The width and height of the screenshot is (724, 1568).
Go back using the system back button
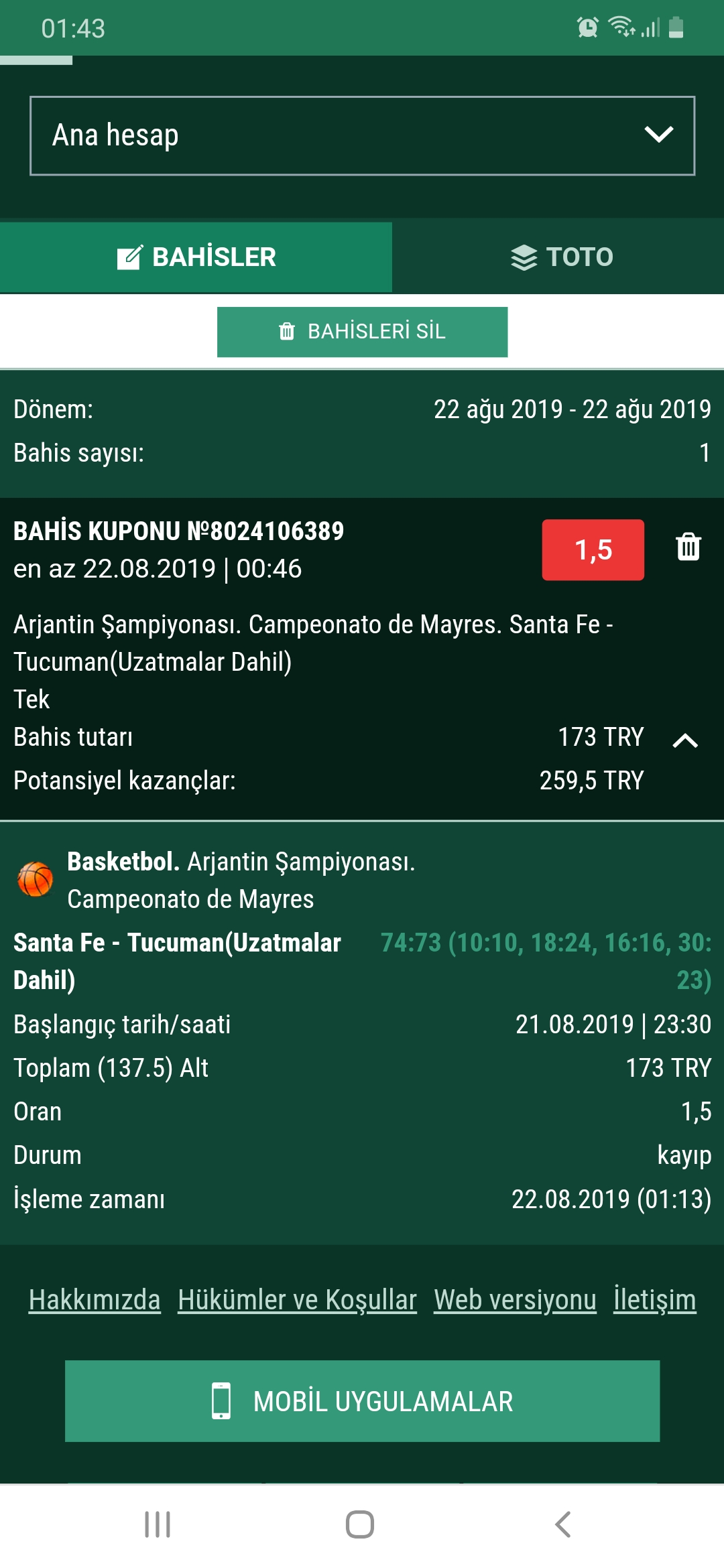563,1524
